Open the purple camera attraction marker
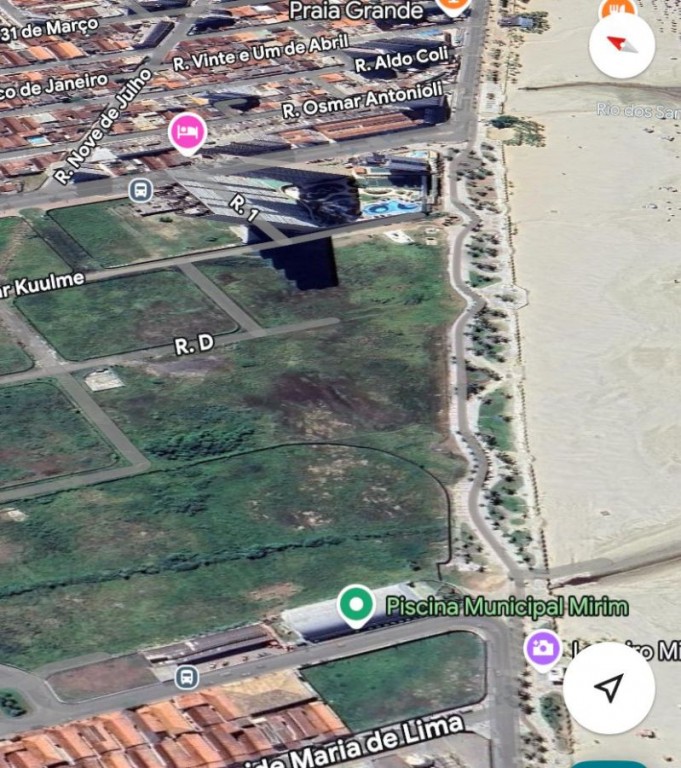The width and height of the screenshot is (681, 768). point(542,648)
